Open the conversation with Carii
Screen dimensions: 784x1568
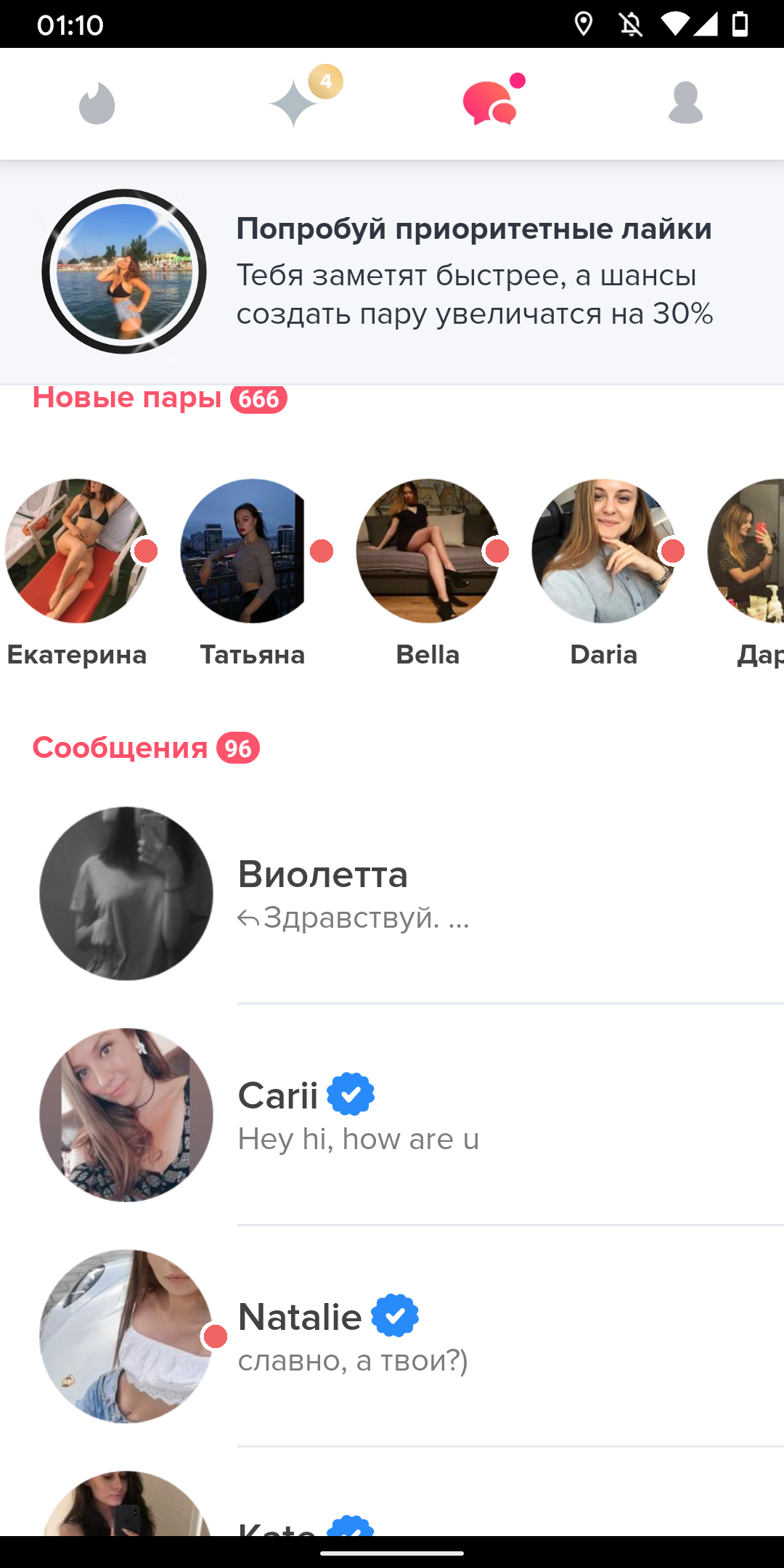click(392, 1115)
